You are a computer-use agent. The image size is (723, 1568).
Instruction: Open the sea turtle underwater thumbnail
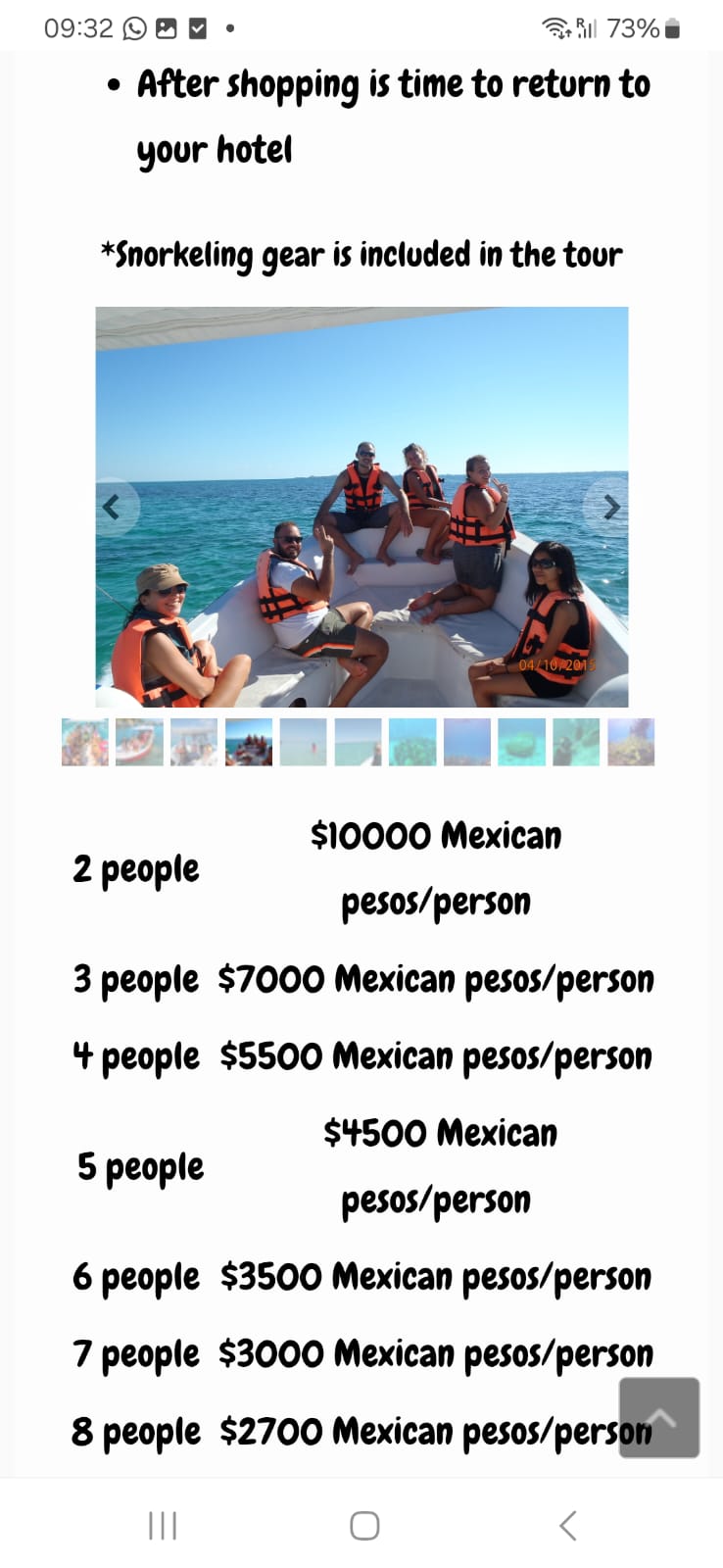[x=521, y=742]
